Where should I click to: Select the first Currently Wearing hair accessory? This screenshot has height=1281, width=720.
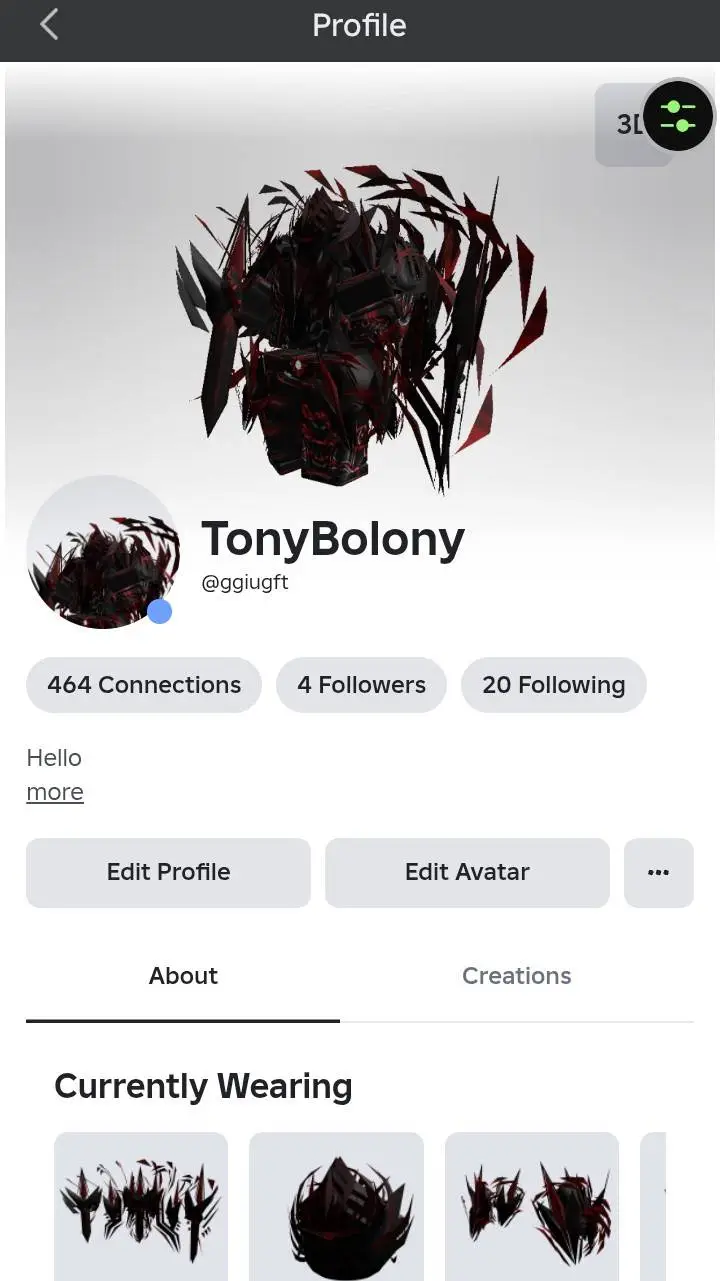click(x=140, y=1206)
